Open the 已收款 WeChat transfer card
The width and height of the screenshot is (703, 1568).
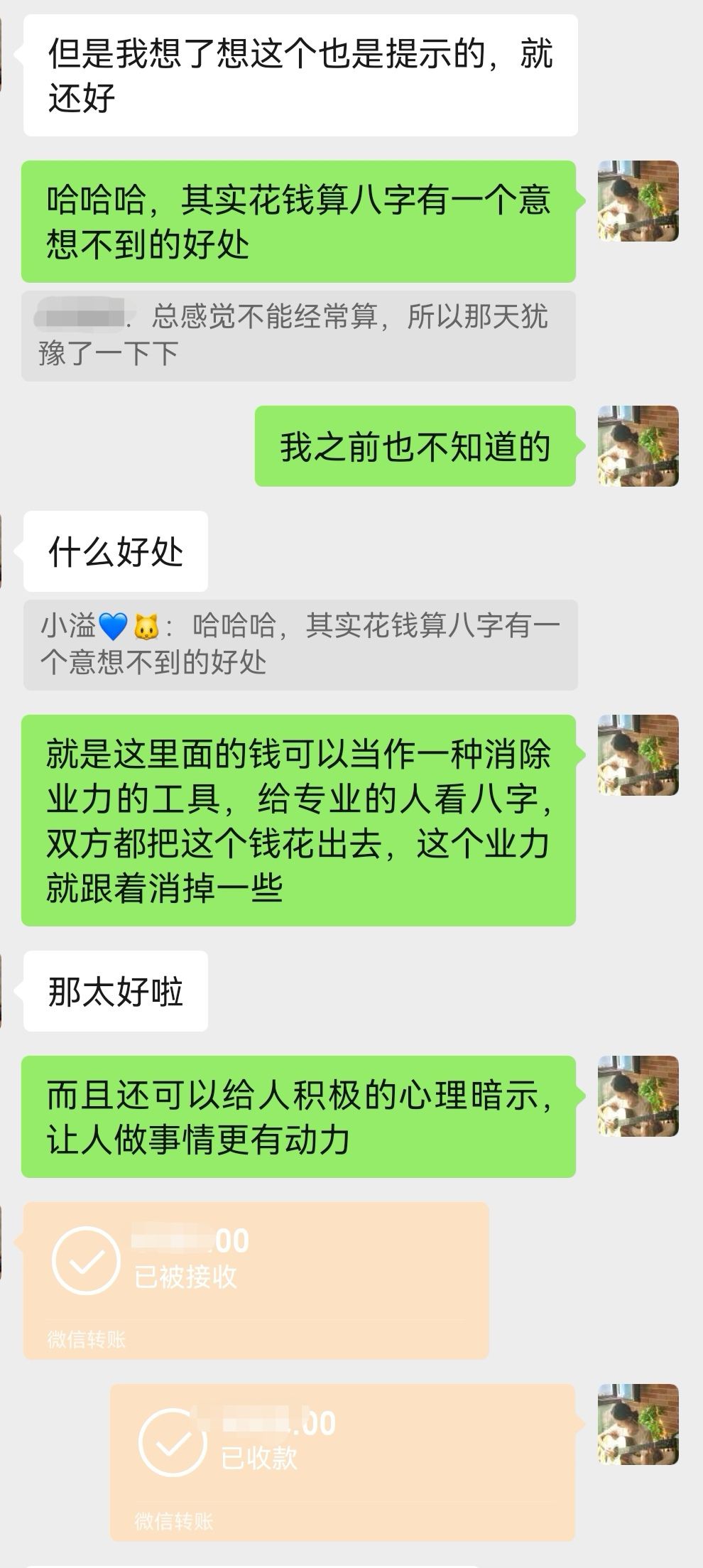point(342,1463)
